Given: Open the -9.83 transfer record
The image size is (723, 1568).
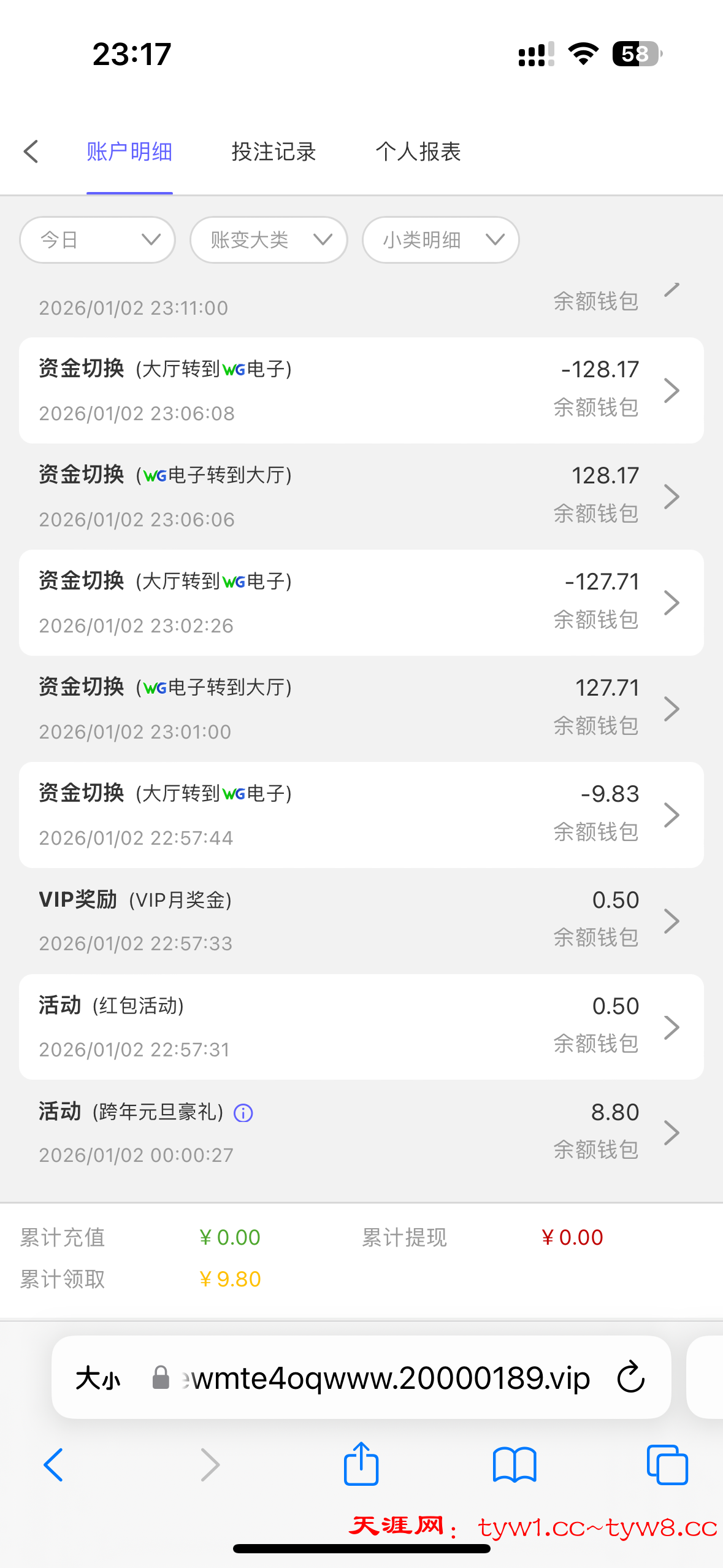Looking at the screenshot, I should [361, 815].
